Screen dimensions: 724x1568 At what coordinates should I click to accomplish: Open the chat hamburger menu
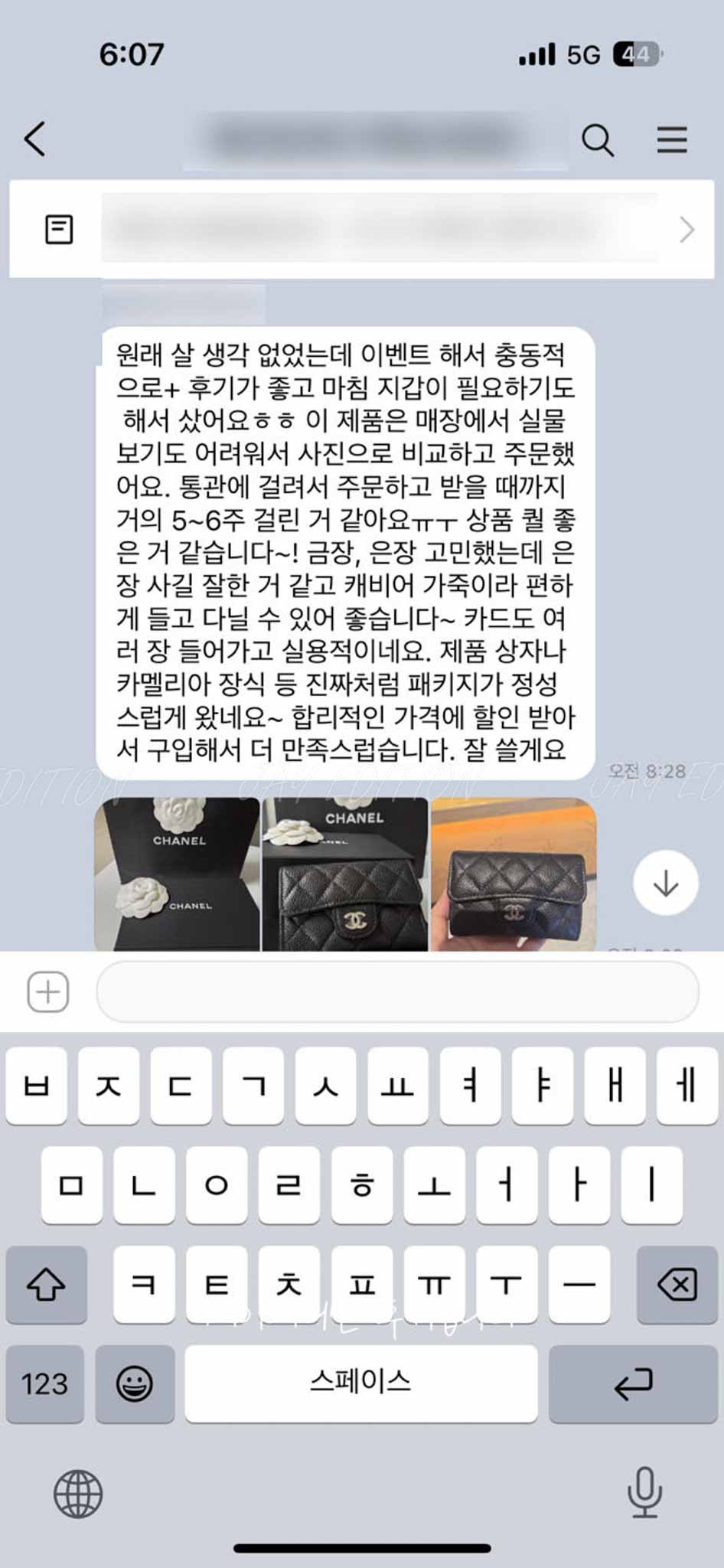click(671, 140)
